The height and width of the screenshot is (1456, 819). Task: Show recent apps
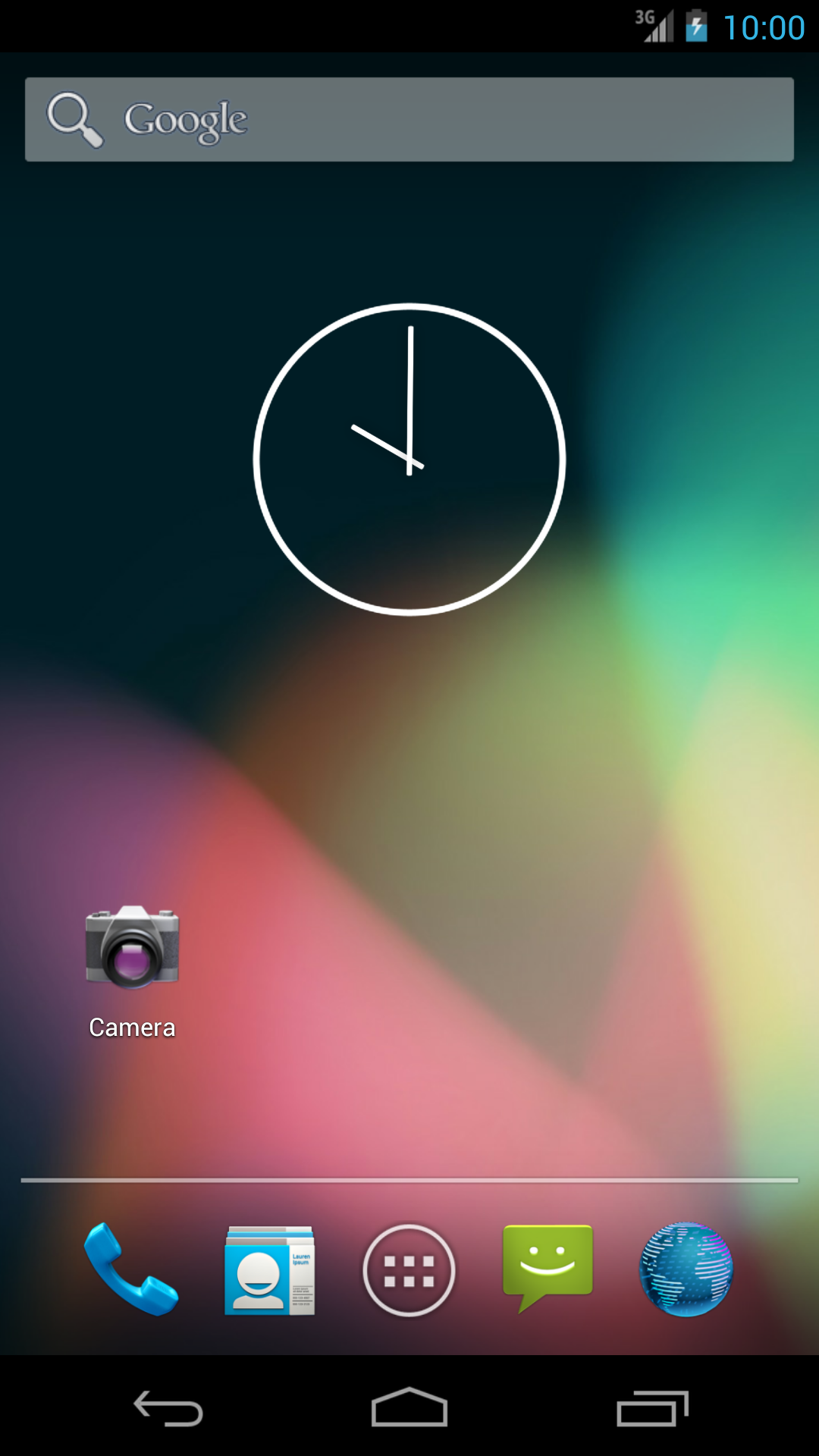652,1409
